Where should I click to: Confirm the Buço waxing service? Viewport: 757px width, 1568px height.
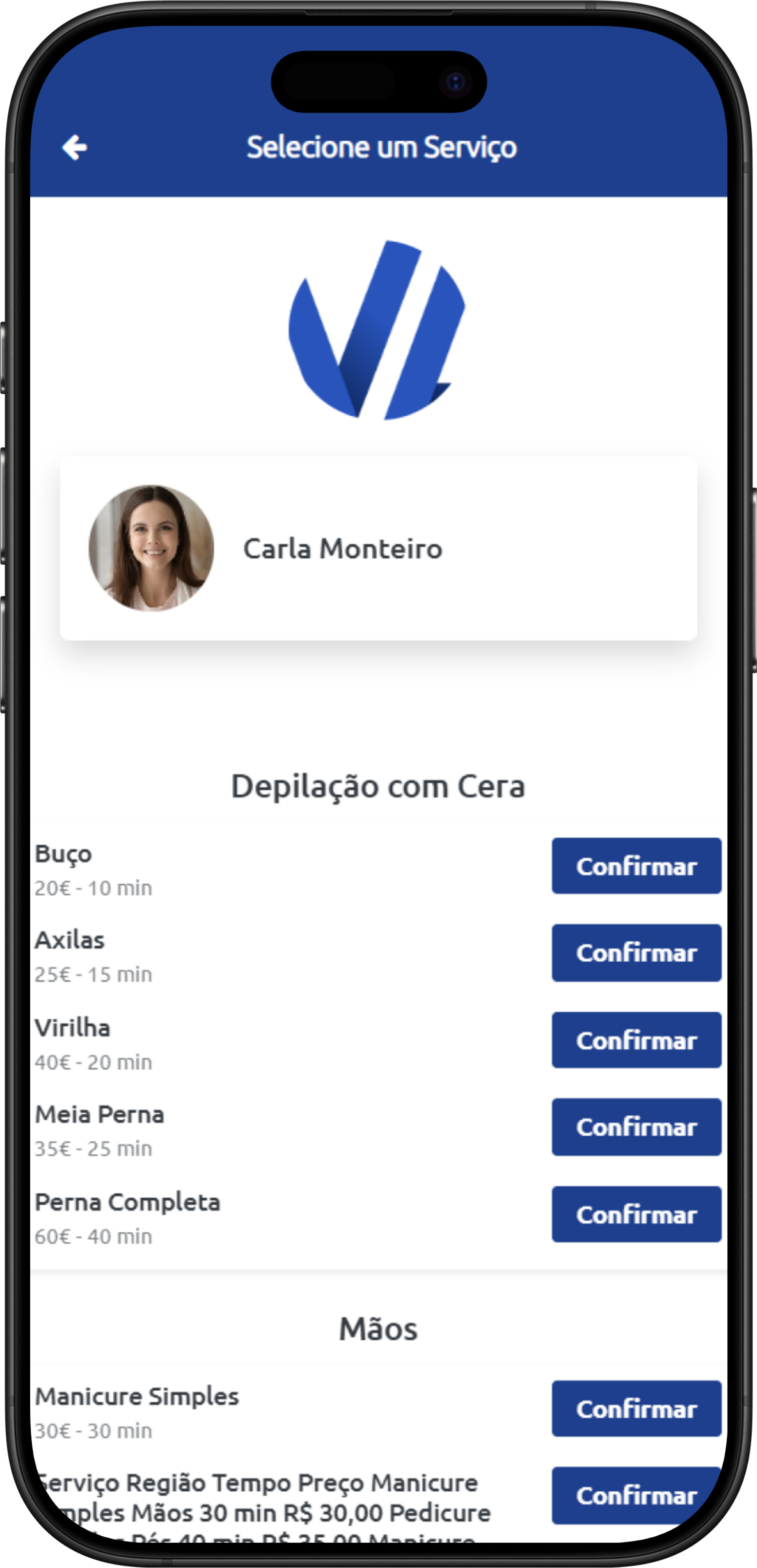point(636,866)
